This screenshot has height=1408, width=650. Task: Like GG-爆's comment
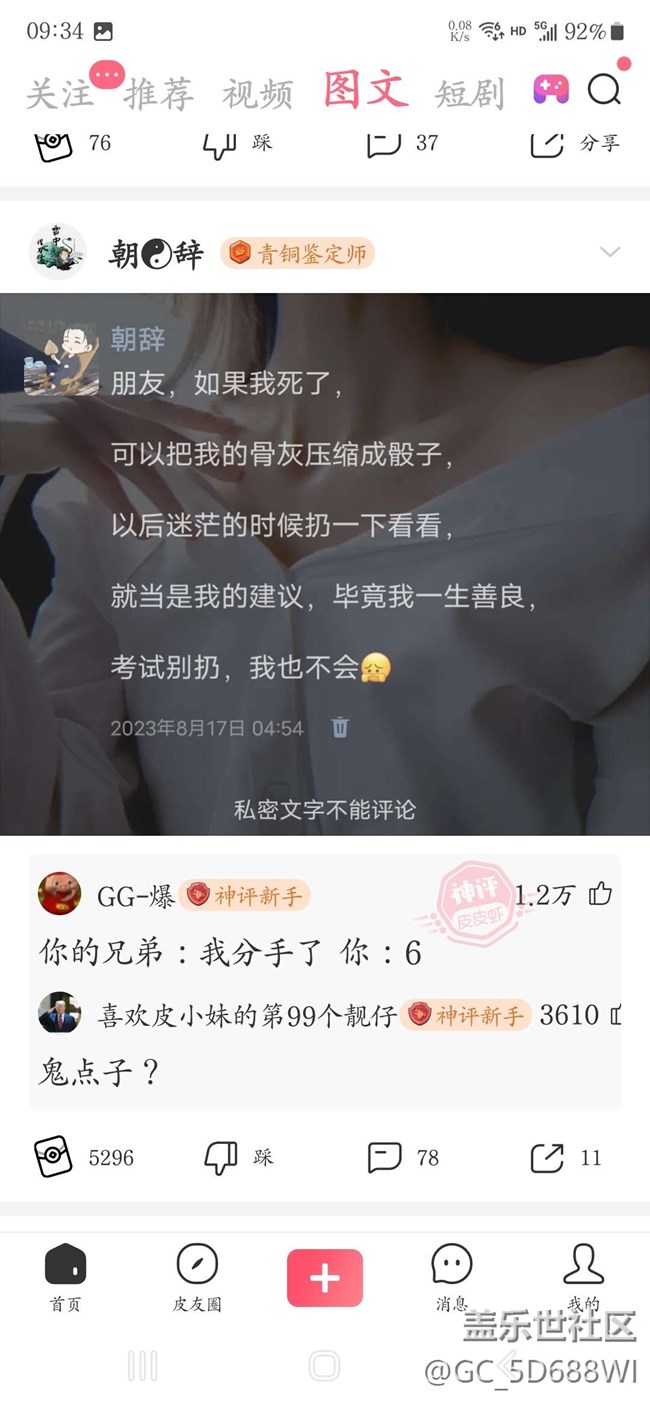coord(600,893)
